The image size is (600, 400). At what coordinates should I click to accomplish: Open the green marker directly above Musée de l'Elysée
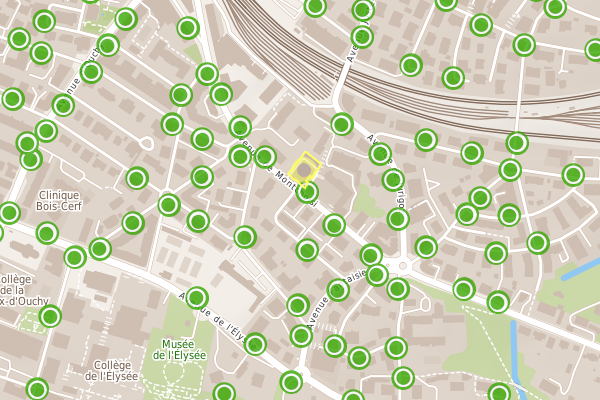196,297
